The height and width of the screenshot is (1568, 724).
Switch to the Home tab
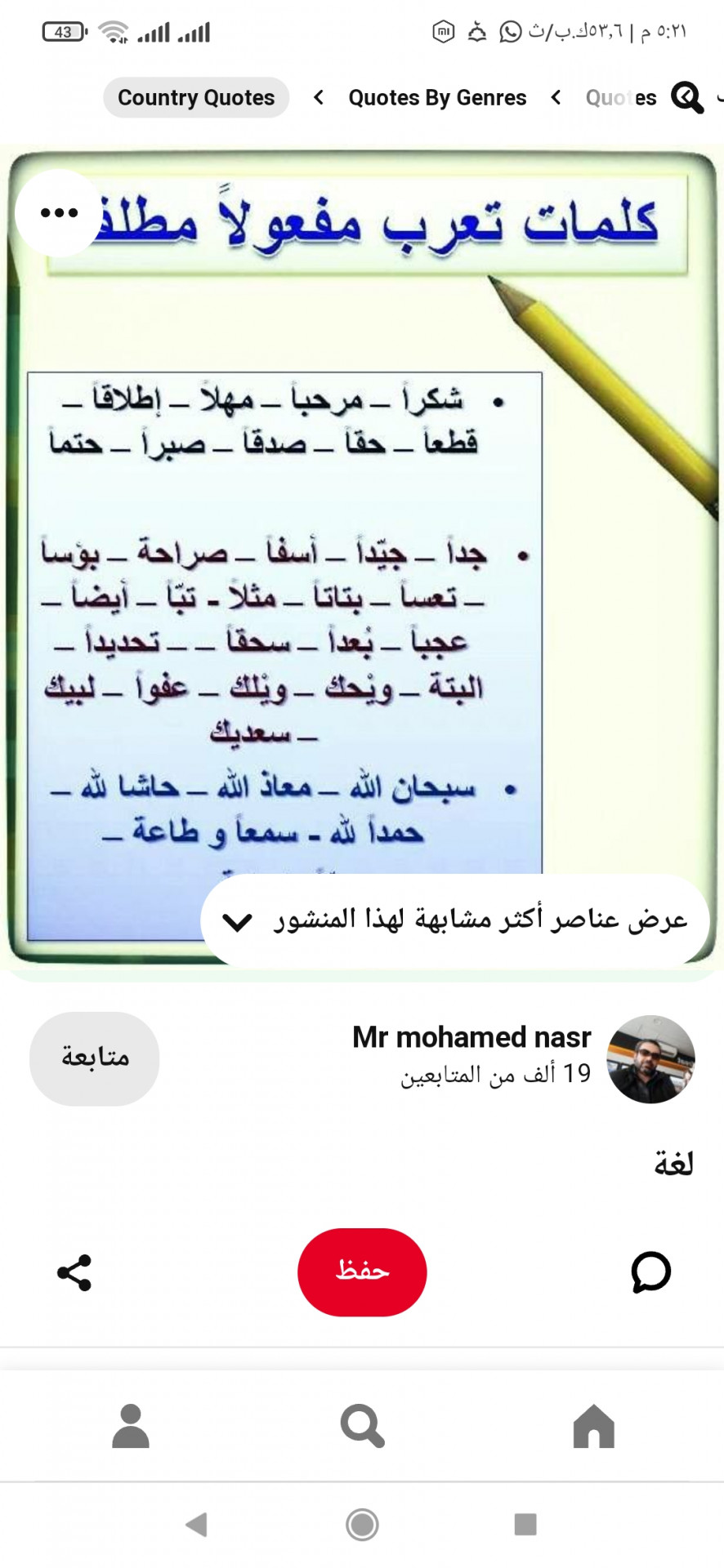tap(593, 1427)
